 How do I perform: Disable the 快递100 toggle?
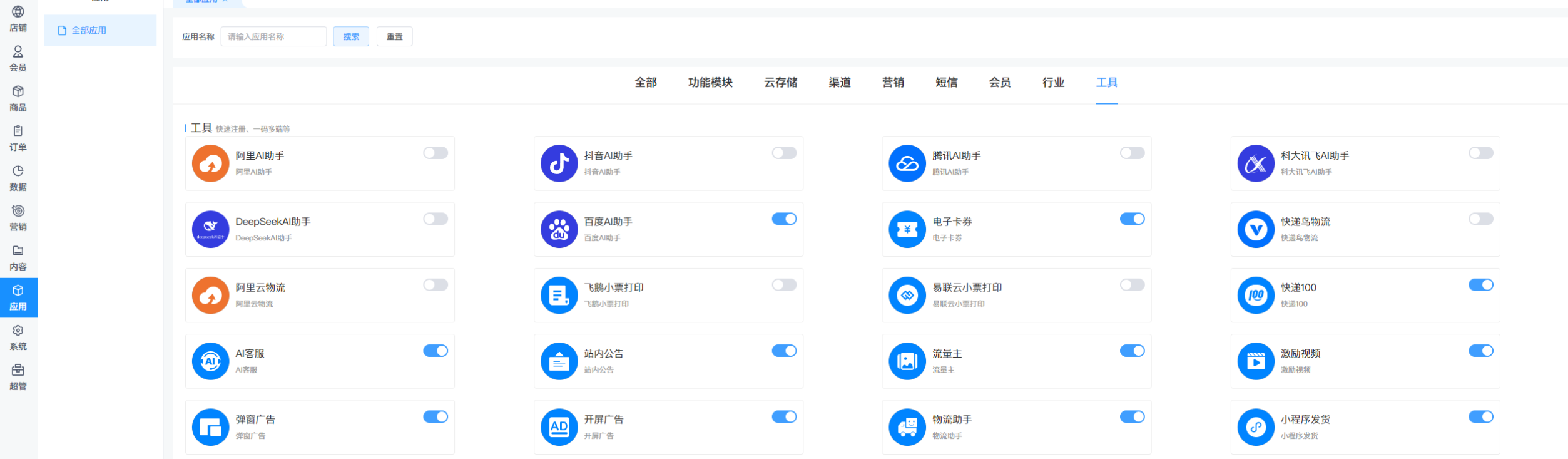tap(1481, 285)
